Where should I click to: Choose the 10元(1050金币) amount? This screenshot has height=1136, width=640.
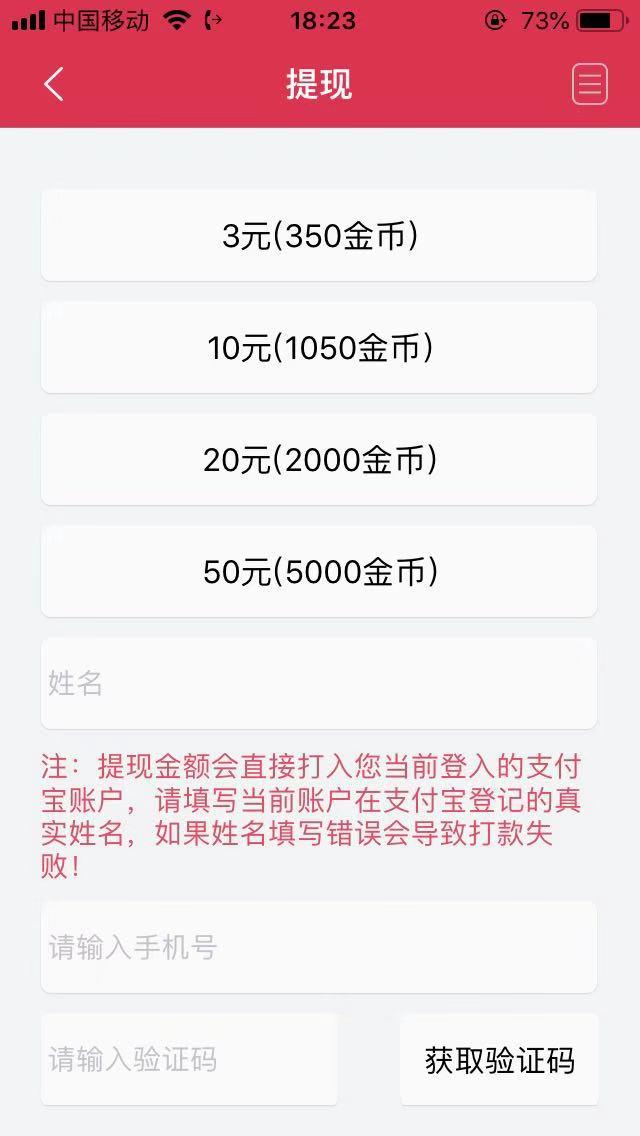pyautogui.click(x=319, y=348)
